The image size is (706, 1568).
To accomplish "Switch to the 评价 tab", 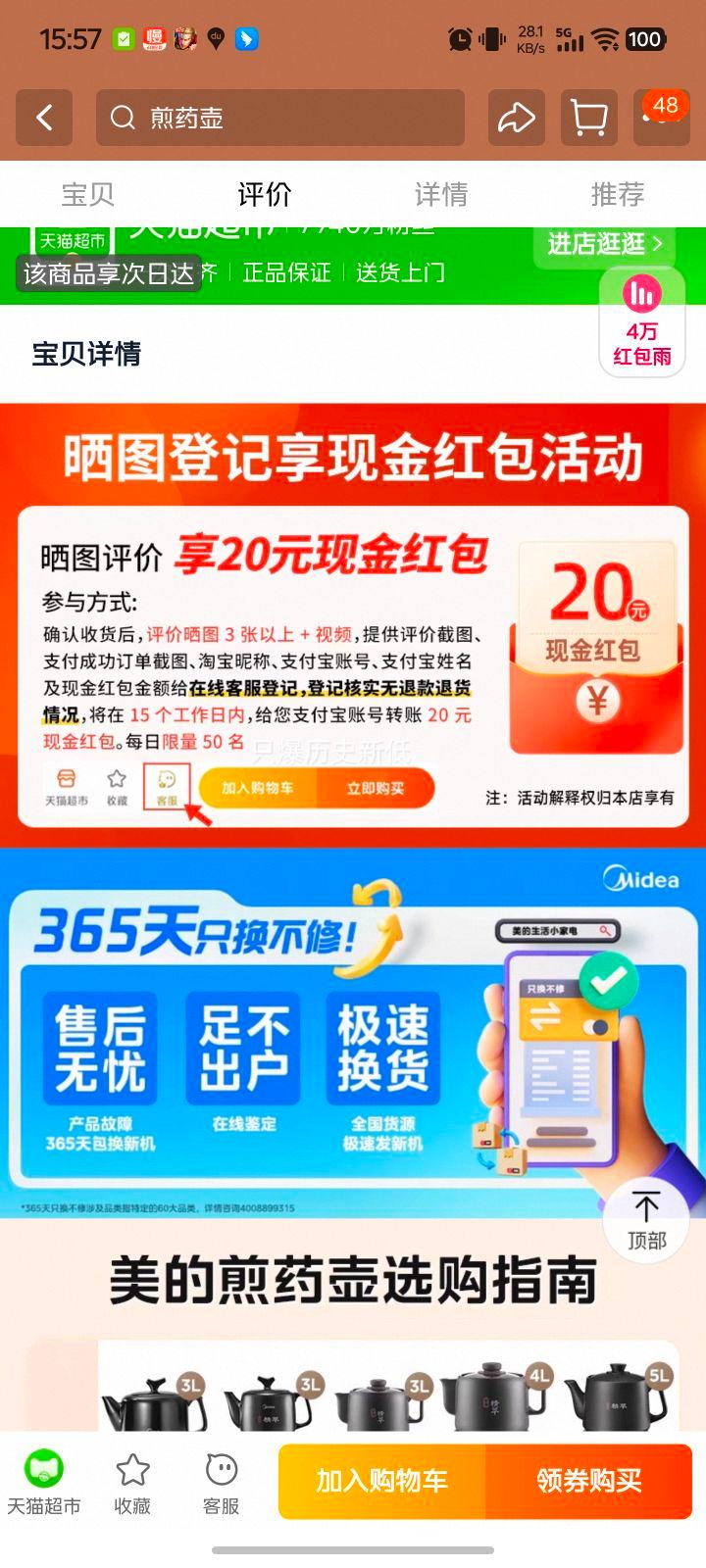I will [x=265, y=194].
